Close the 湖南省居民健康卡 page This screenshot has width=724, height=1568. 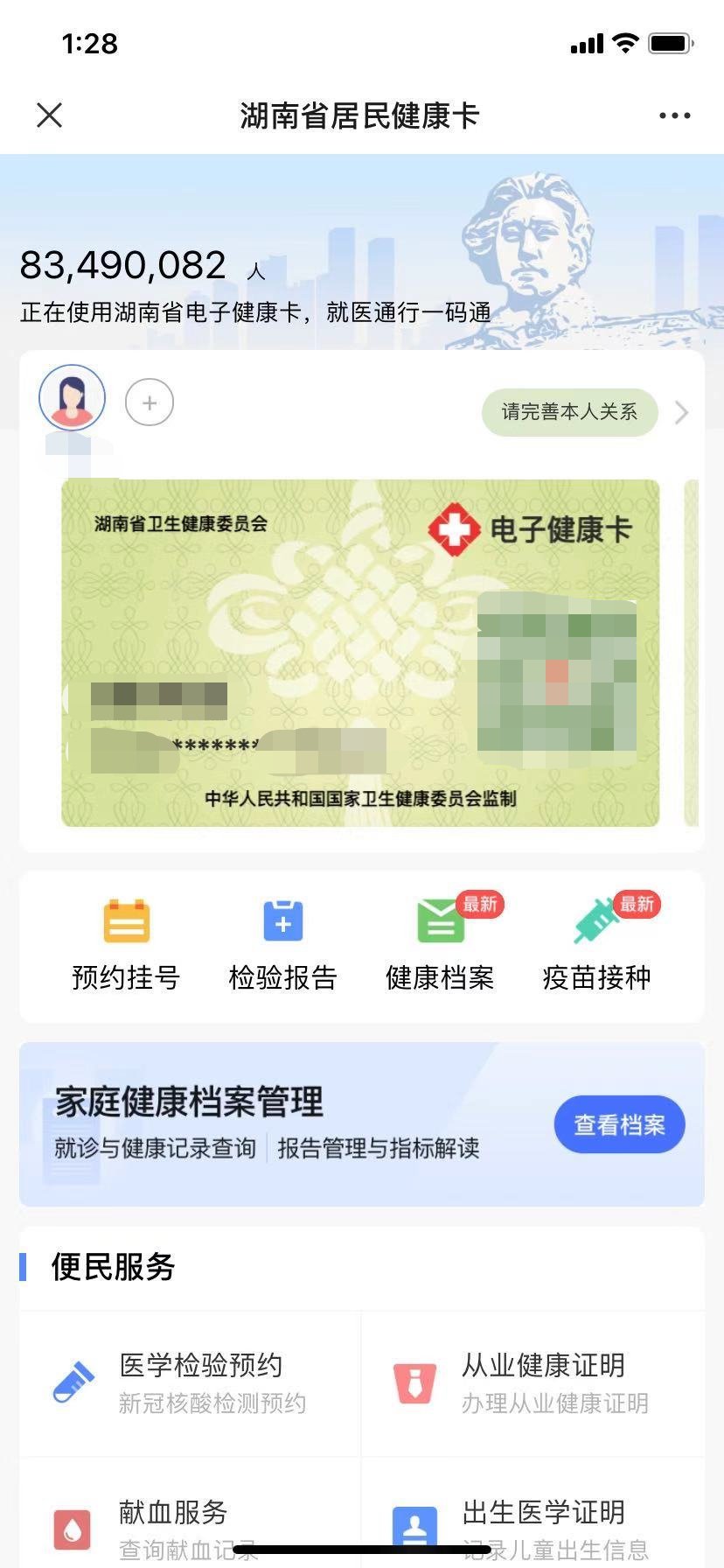(50, 115)
